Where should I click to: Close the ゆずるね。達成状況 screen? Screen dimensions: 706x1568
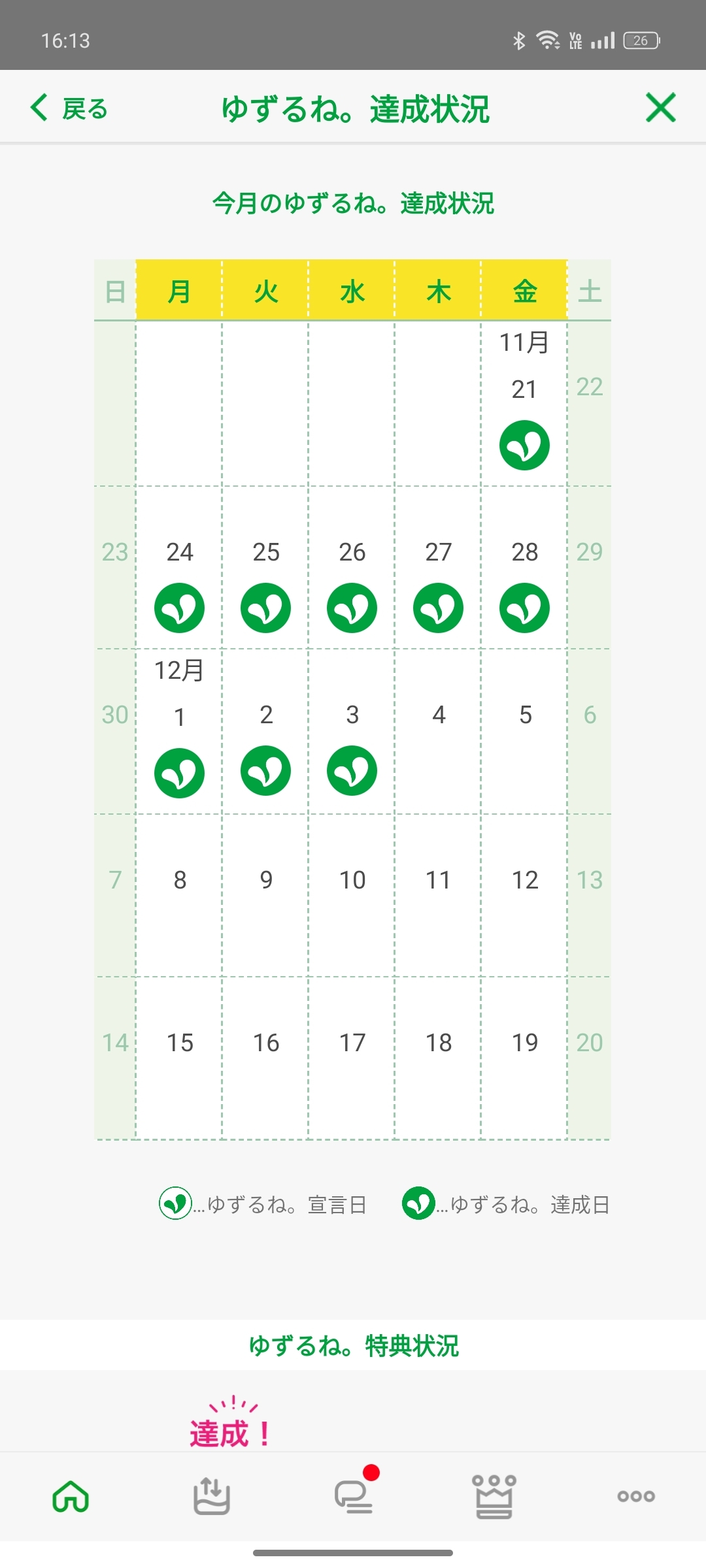pyautogui.click(x=660, y=108)
